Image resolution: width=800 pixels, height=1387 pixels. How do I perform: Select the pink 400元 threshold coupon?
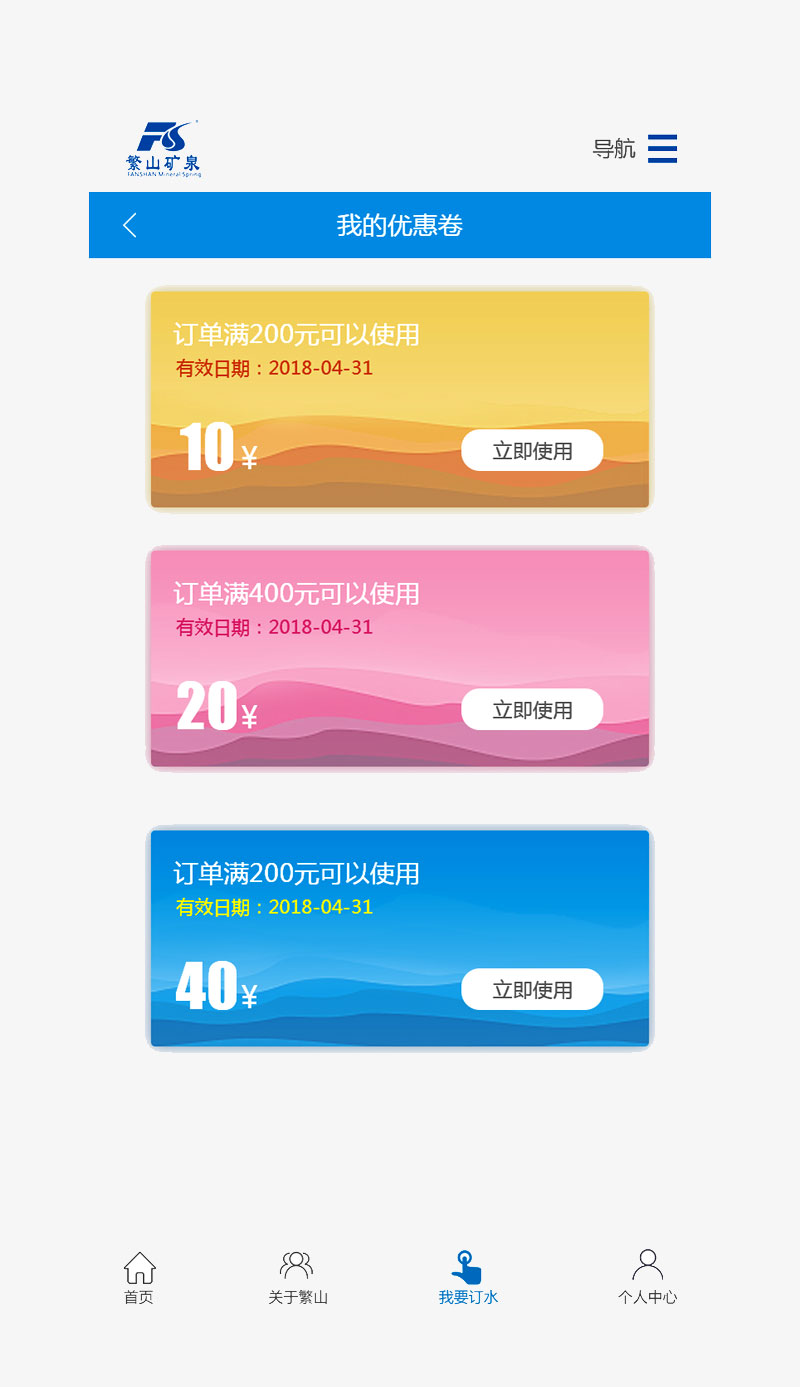pyautogui.click(x=400, y=658)
